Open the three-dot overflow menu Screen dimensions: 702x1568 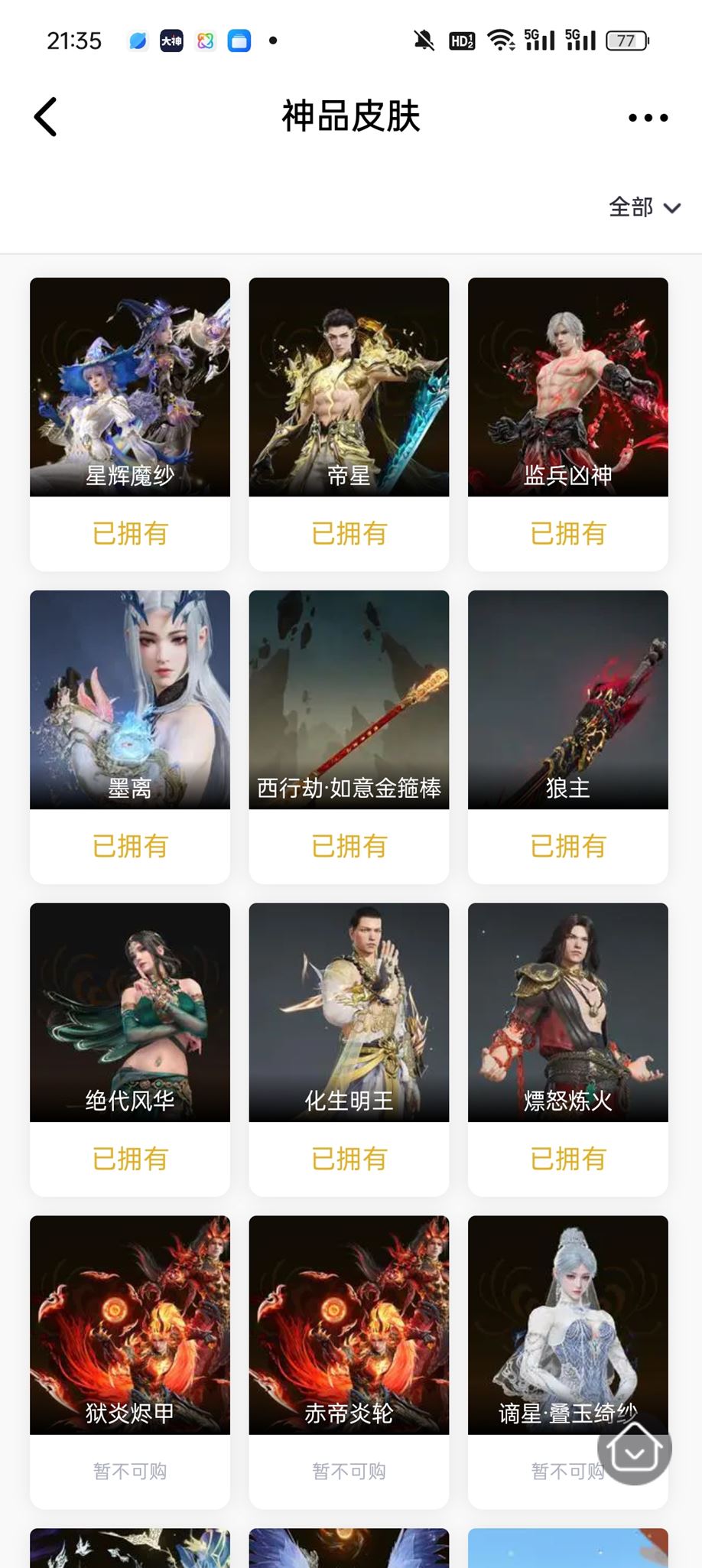(x=648, y=118)
